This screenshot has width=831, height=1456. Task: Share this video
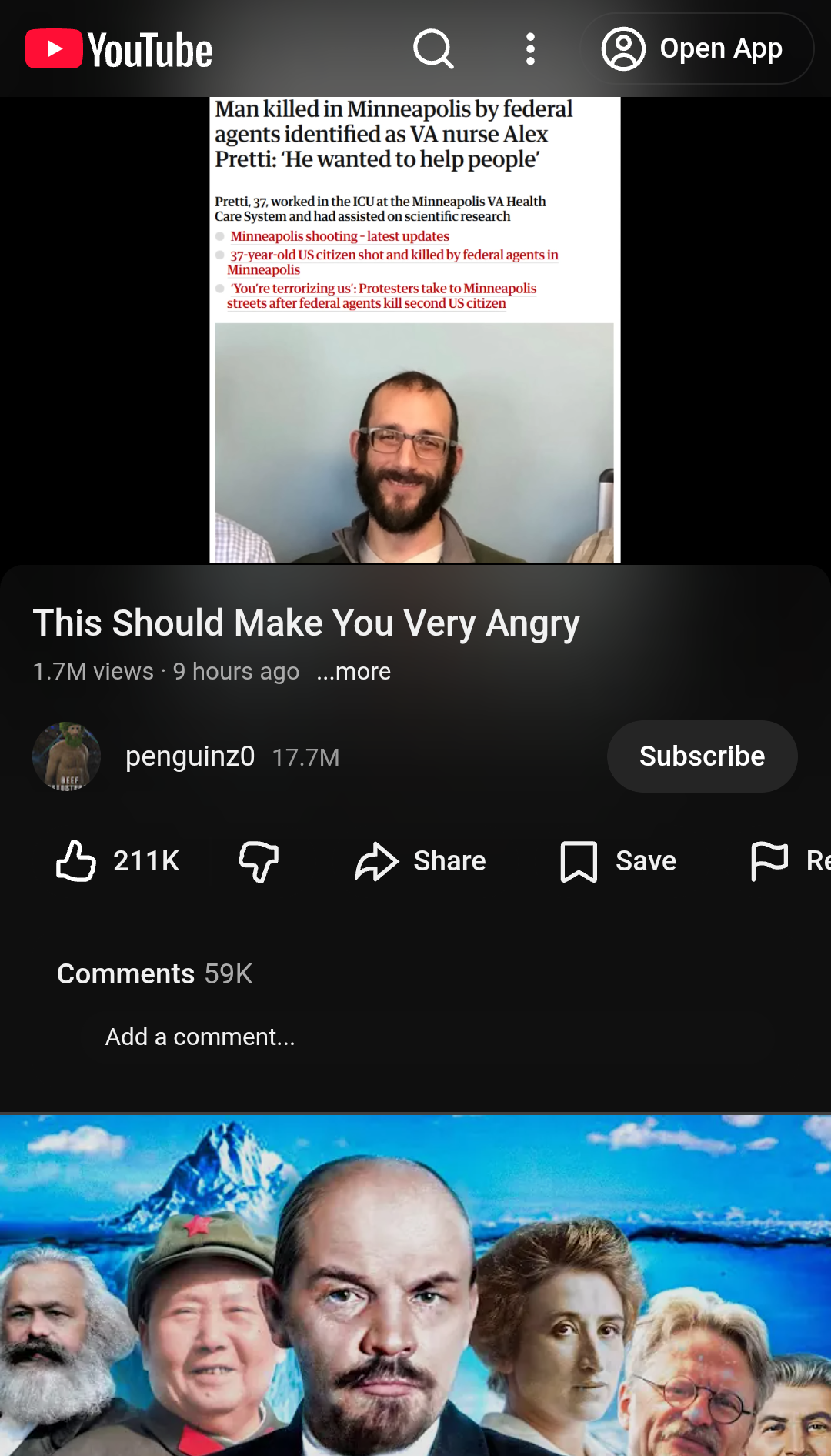pyautogui.click(x=420, y=860)
